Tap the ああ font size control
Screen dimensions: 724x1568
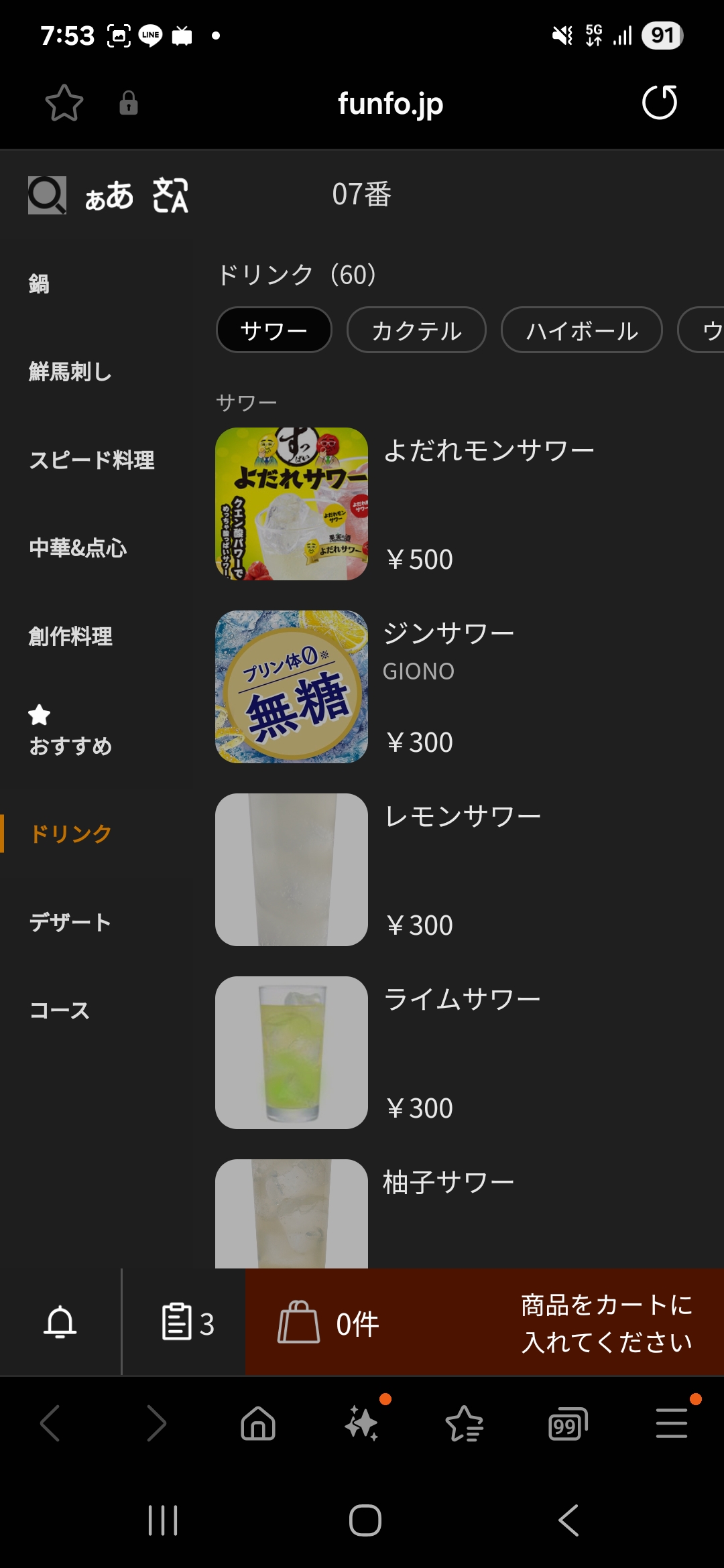[109, 196]
